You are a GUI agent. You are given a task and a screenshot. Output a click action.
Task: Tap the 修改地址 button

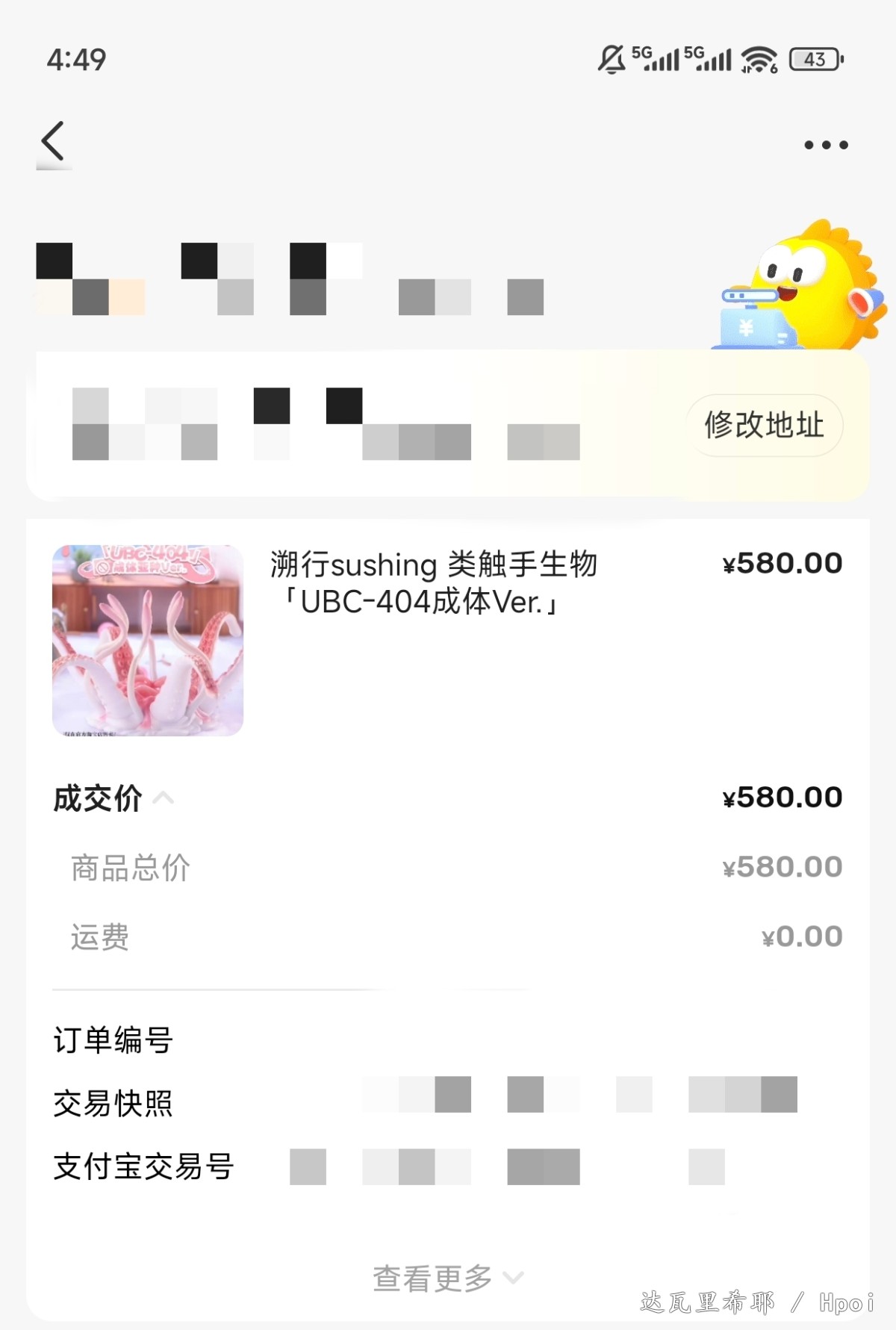(764, 426)
